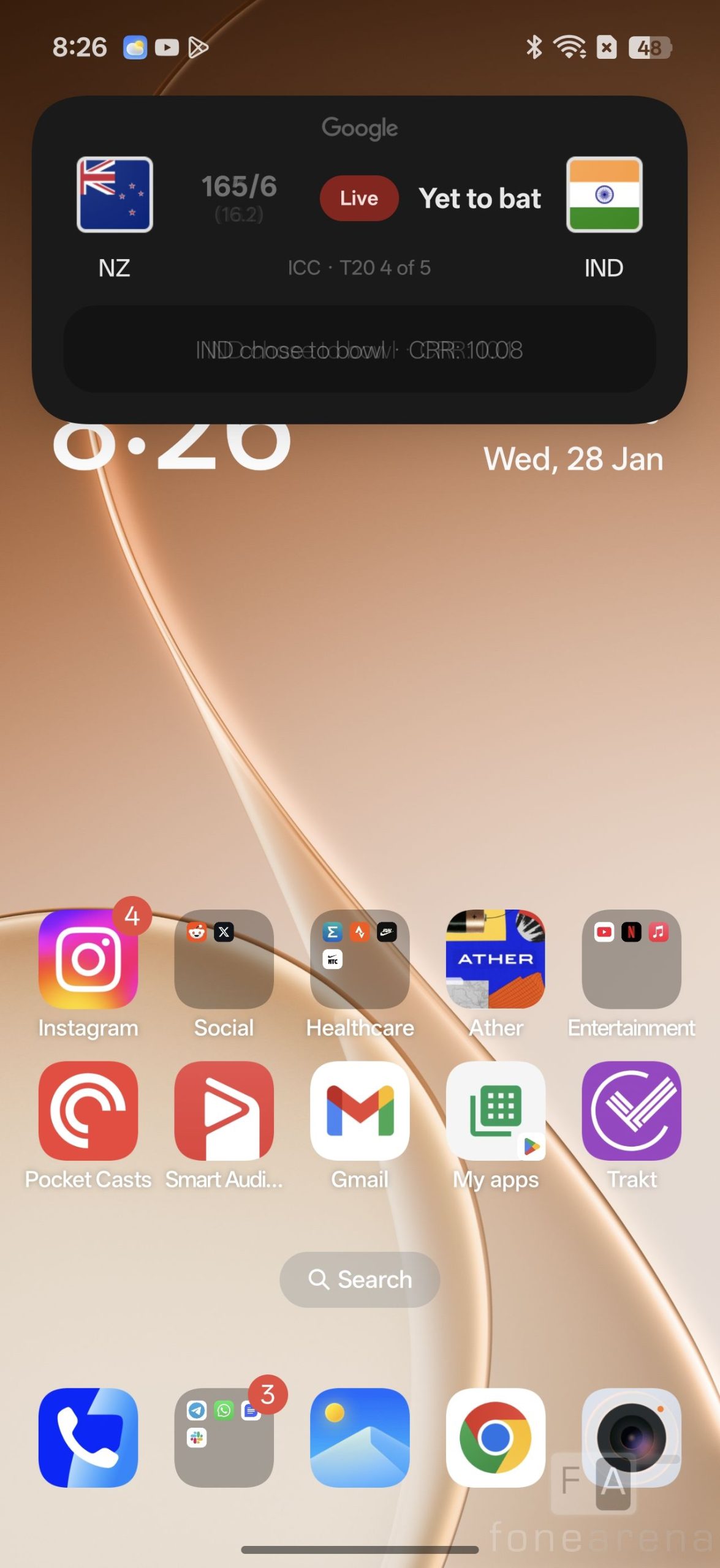
Task: Tap the home screen Search pill
Action: click(x=360, y=1280)
